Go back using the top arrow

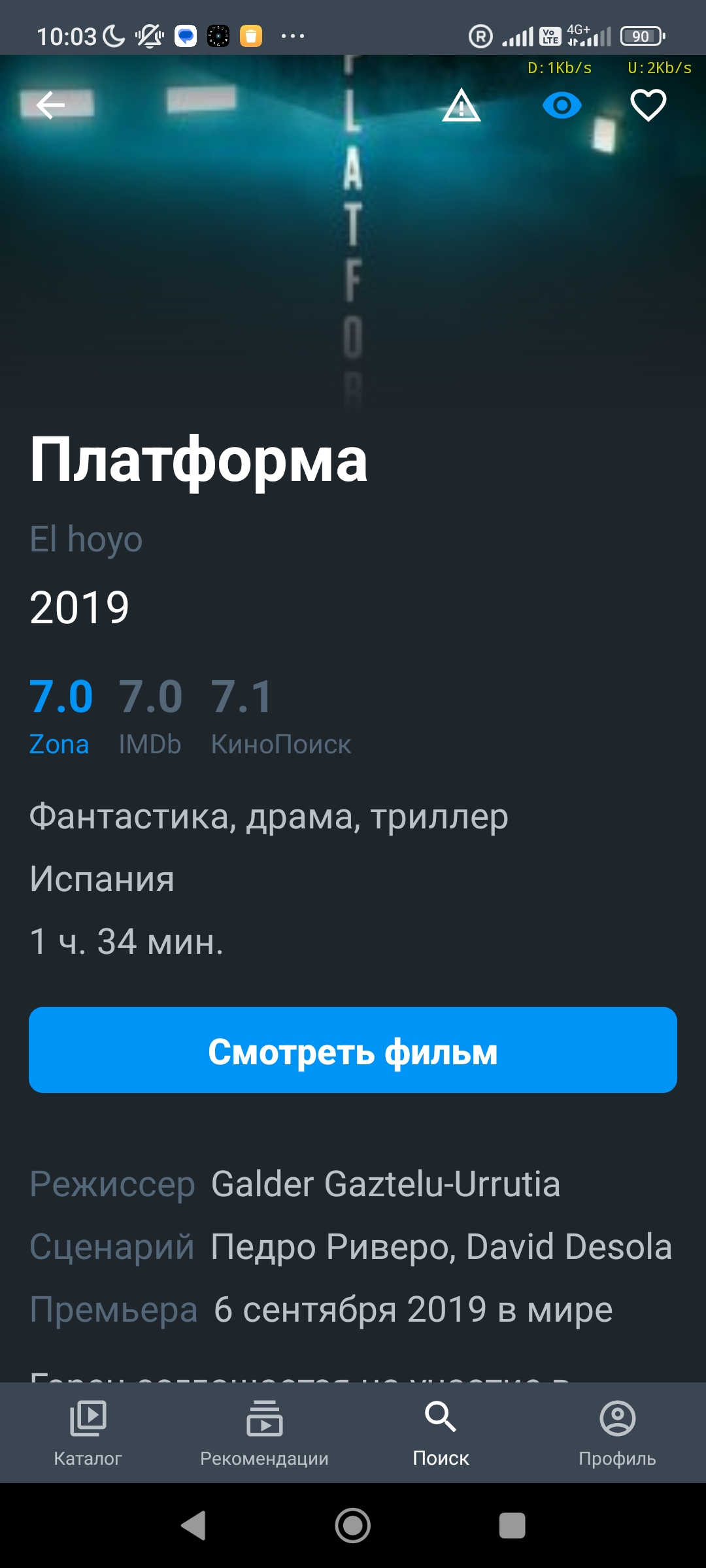pyautogui.click(x=50, y=105)
